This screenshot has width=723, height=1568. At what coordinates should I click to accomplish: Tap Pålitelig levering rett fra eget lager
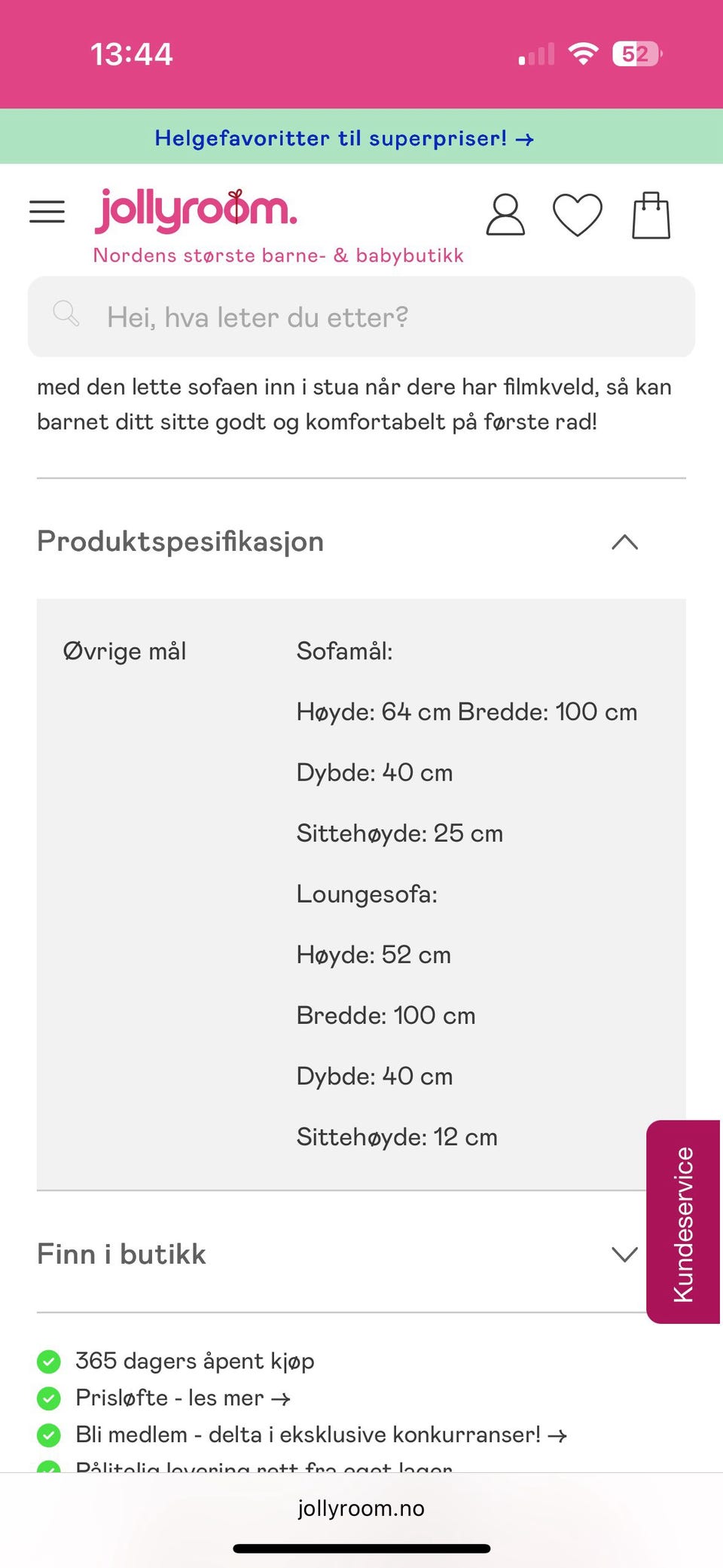(264, 1468)
